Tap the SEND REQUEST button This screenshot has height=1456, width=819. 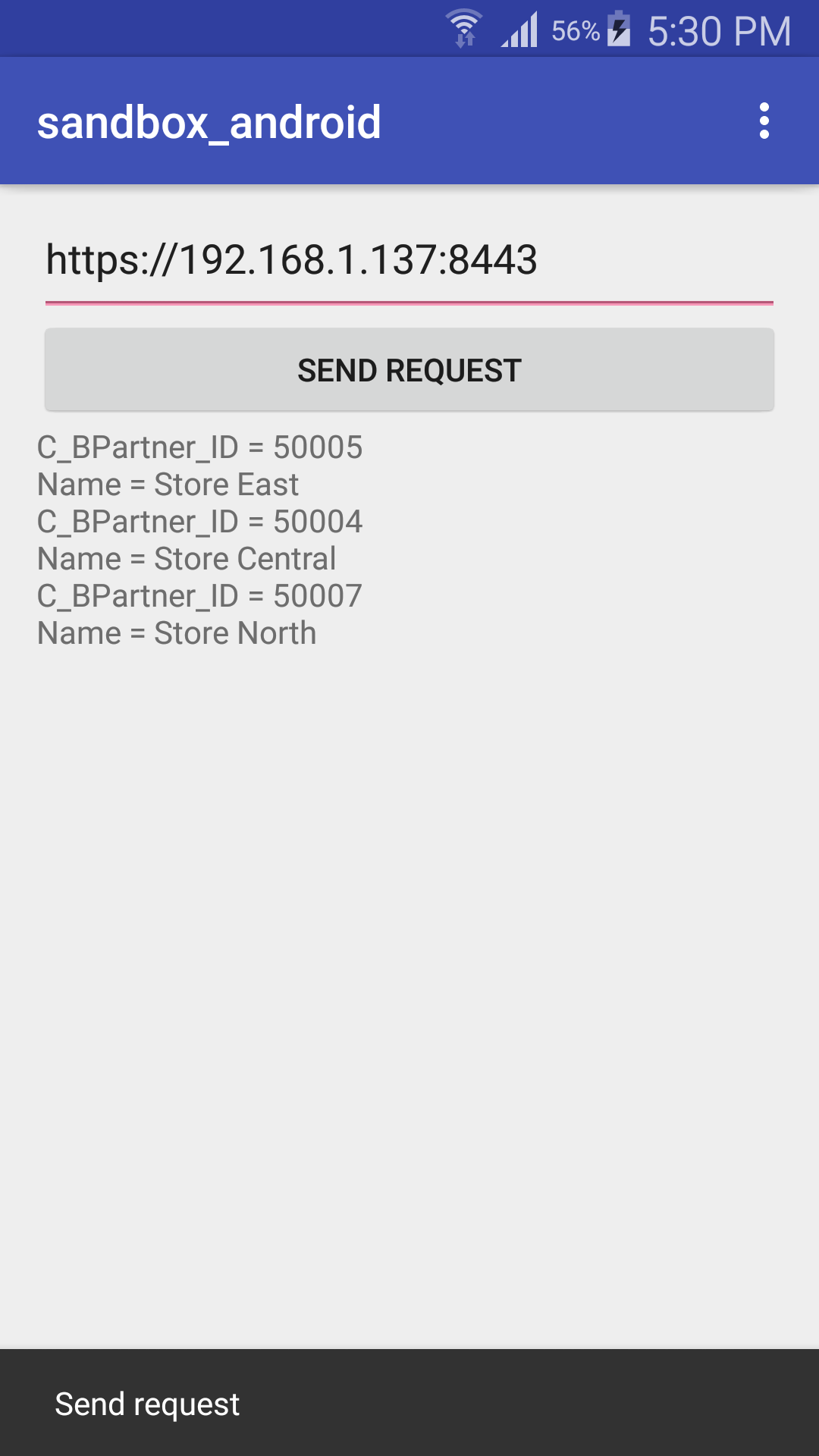pos(409,370)
